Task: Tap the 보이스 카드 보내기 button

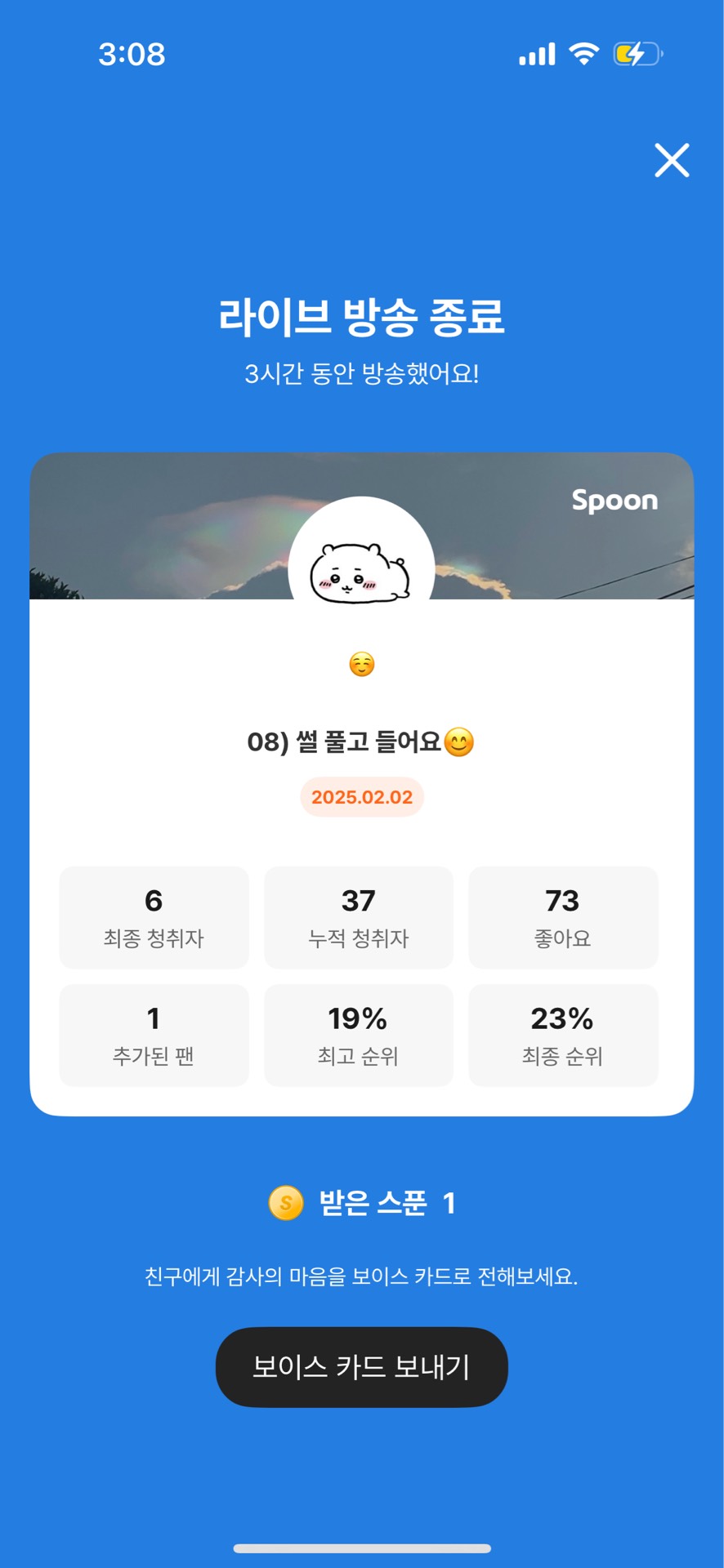Action: [361, 1366]
